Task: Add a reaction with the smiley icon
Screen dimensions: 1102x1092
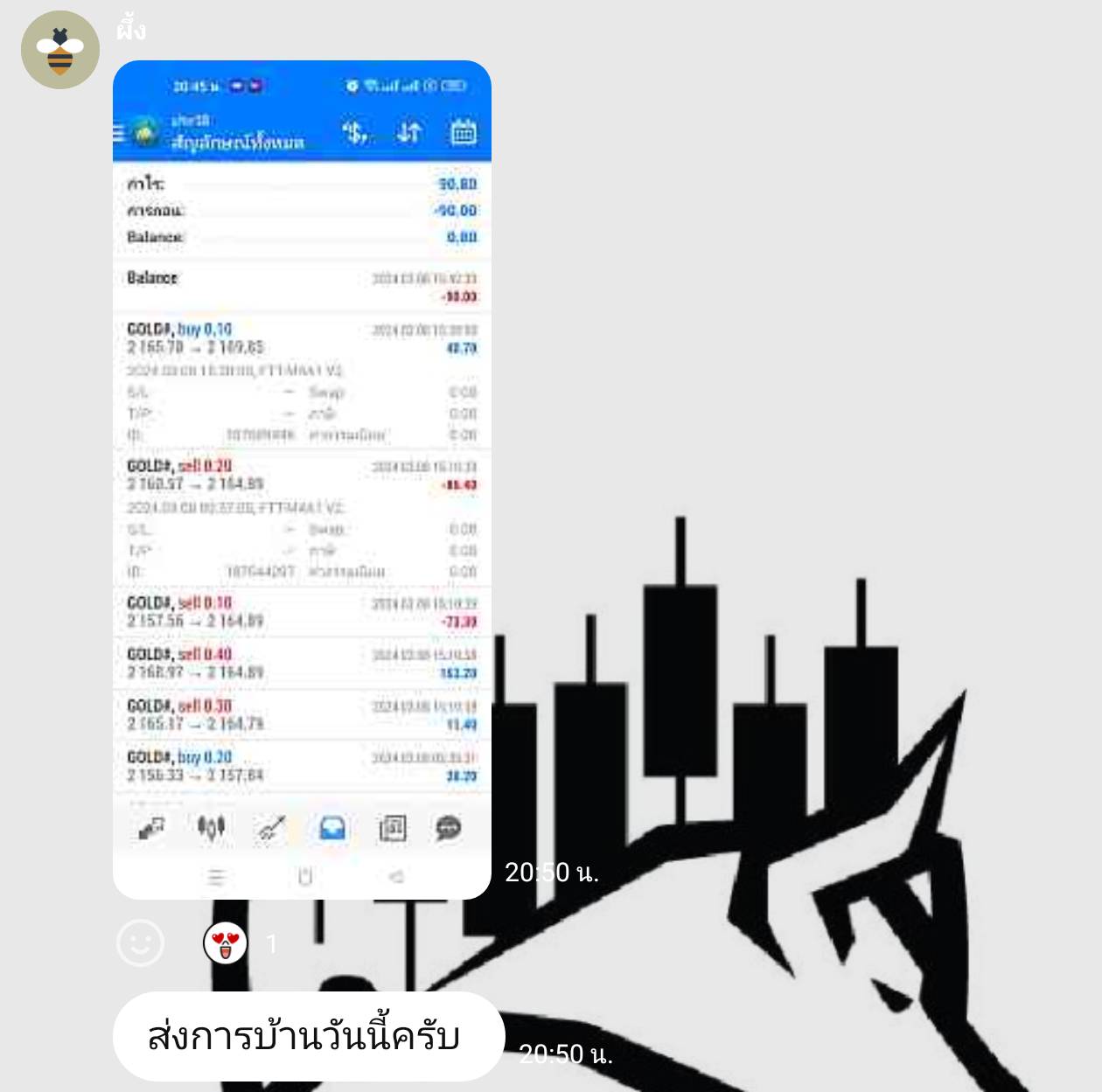Action: 140,942
